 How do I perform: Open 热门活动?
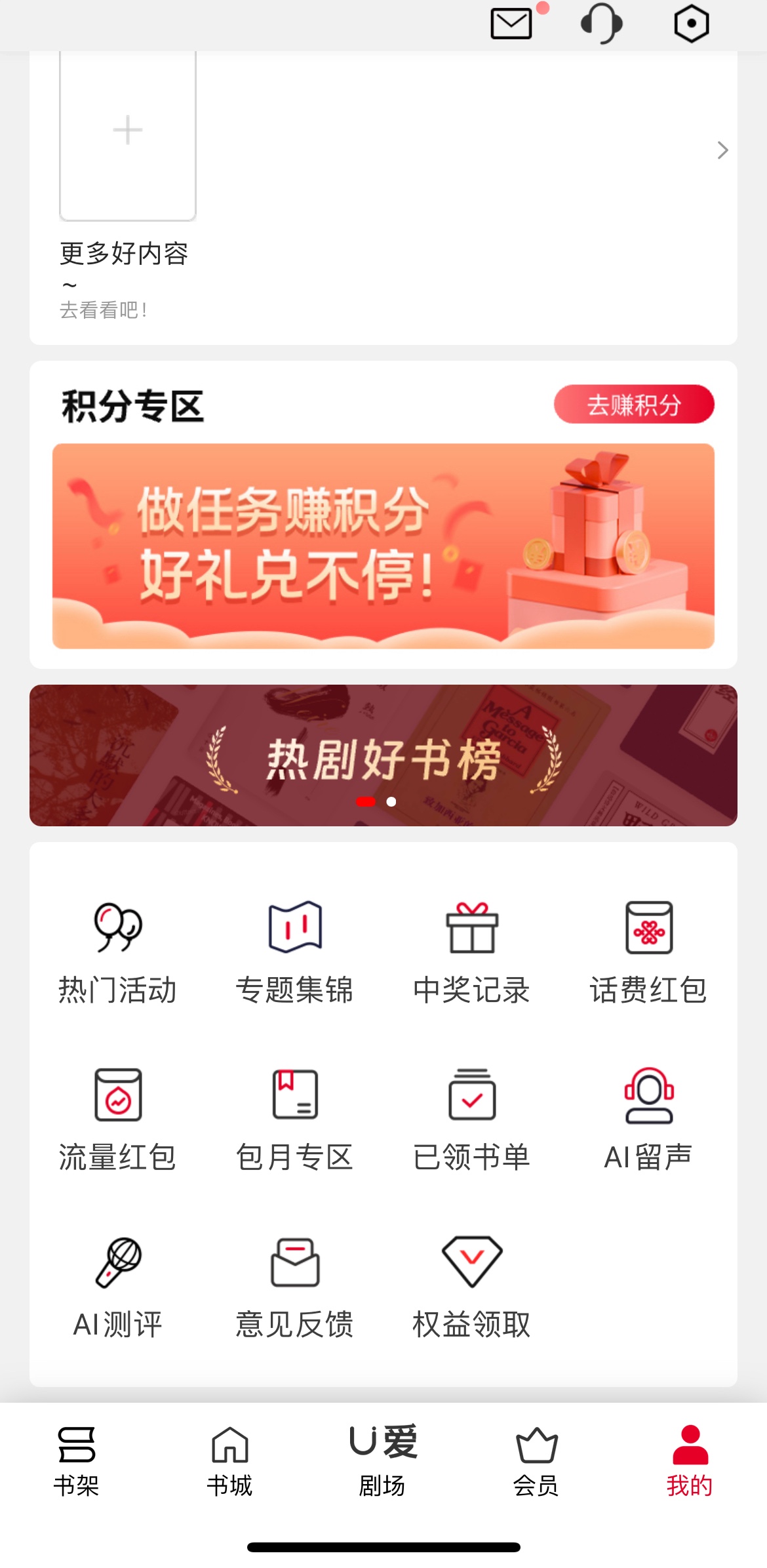pyautogui.click(x=118, y=952)
